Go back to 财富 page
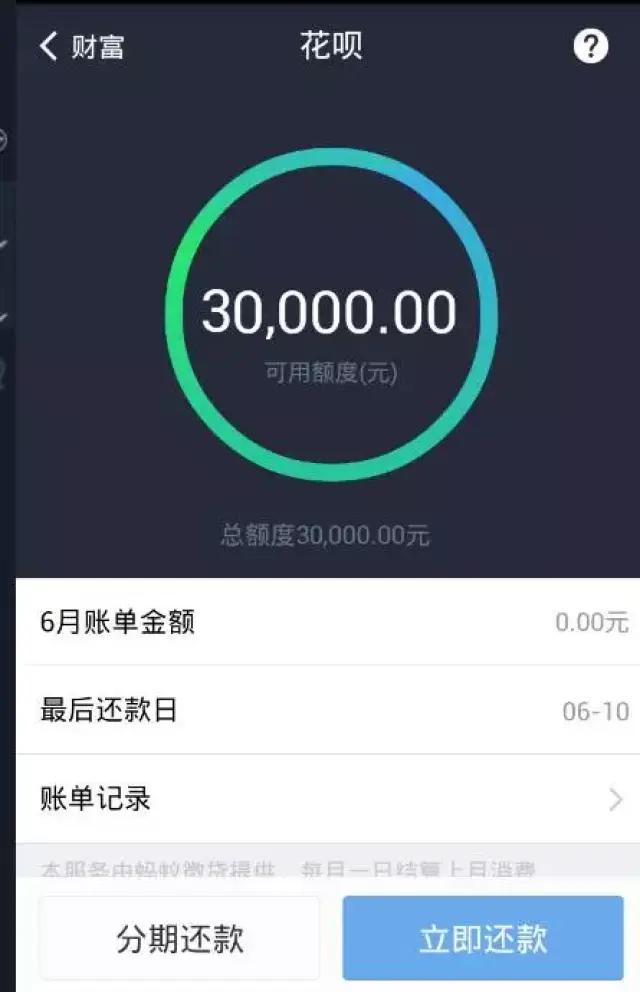 click(80, 46)
